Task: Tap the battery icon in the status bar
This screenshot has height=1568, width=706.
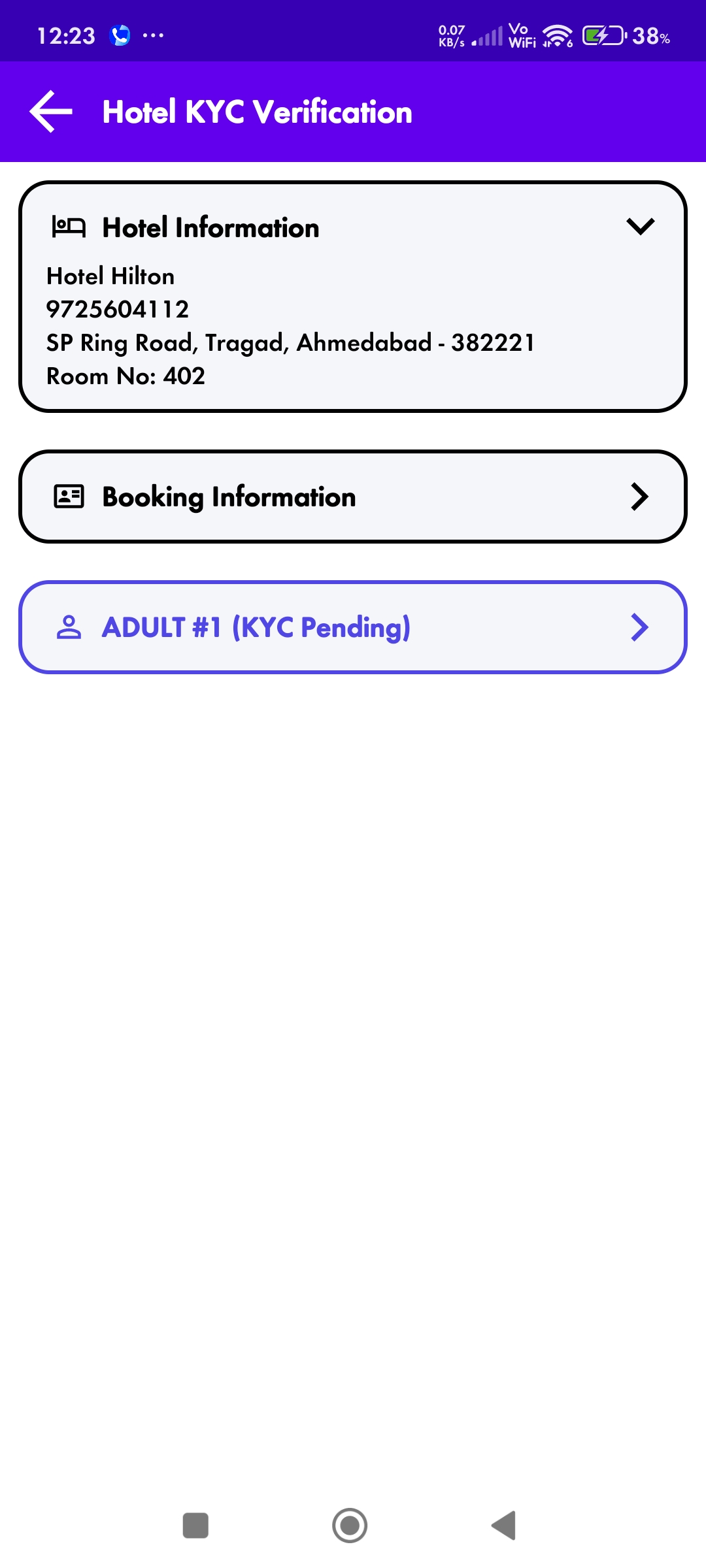Action: 602,36
